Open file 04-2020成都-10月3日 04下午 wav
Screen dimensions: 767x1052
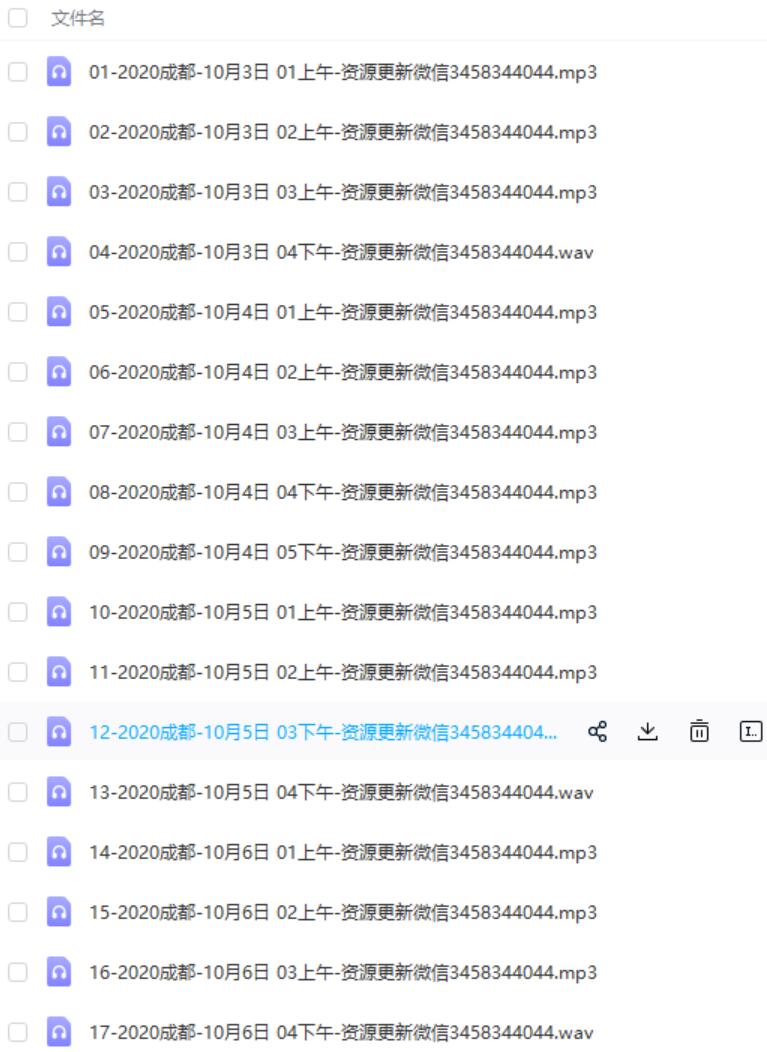[x=340, y=252]
